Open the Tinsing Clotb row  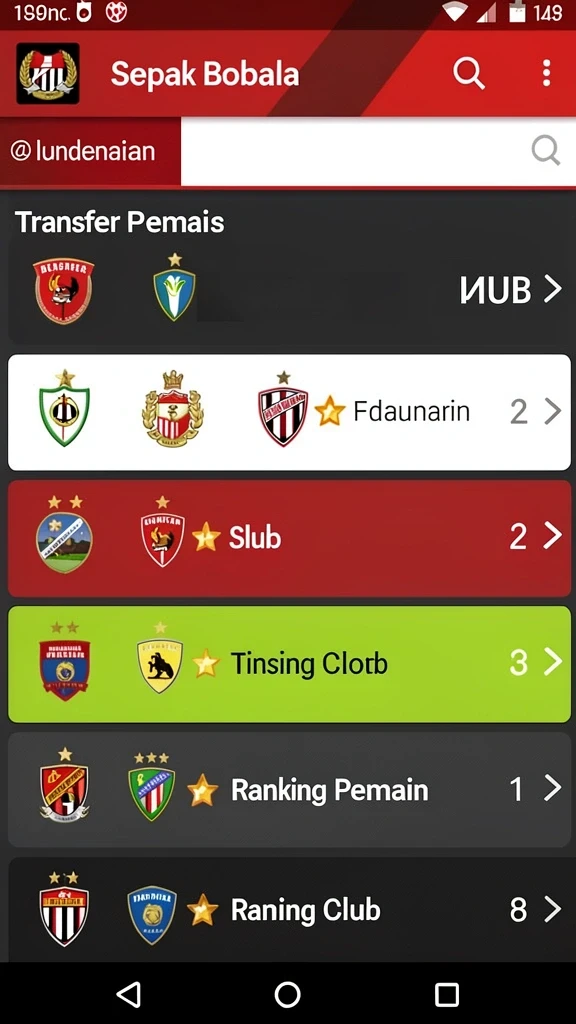(x=289, y=664)
